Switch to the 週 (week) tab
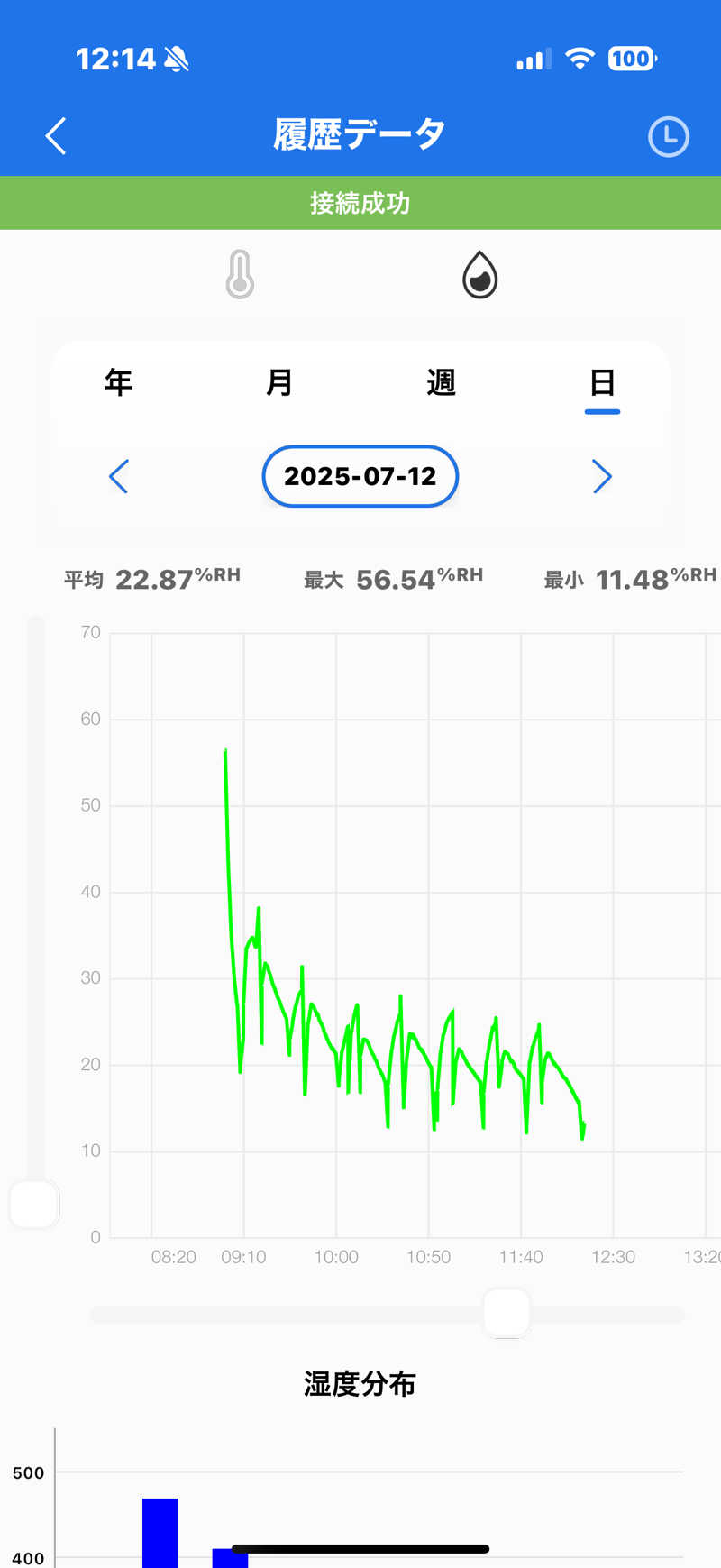 click(x=441, y=382)
